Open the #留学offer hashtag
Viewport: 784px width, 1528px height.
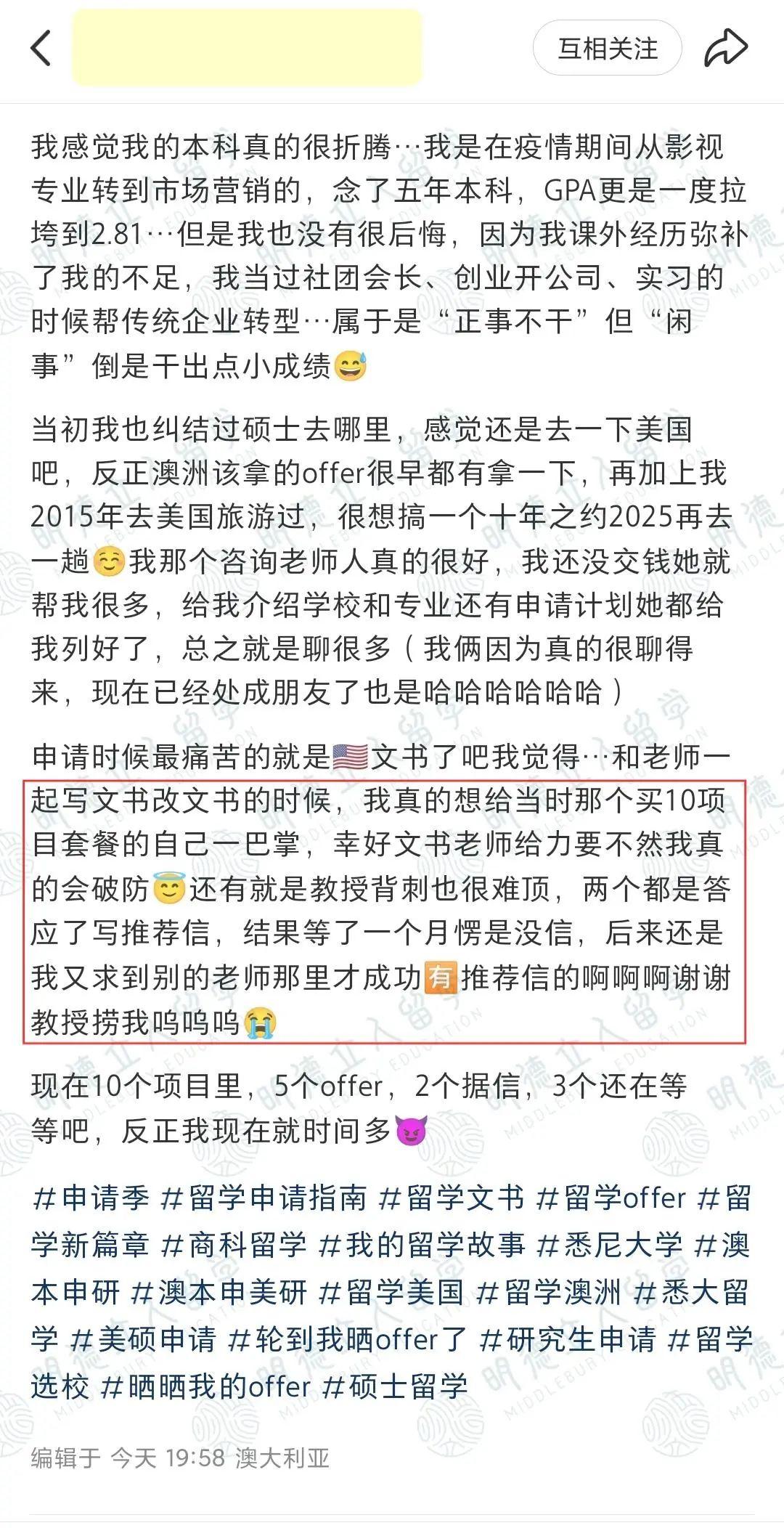611,1198
